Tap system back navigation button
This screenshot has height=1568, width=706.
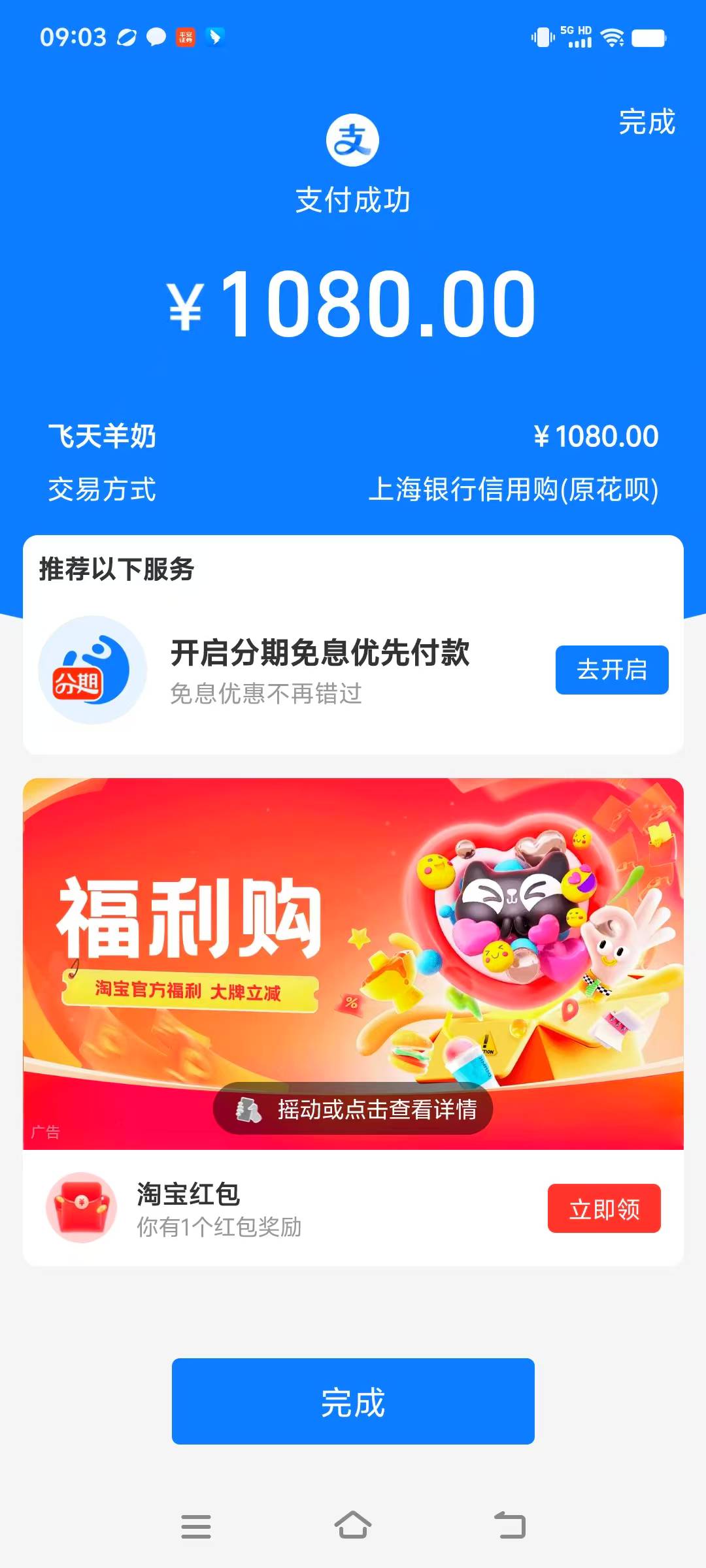click(x=510, y=1526)
